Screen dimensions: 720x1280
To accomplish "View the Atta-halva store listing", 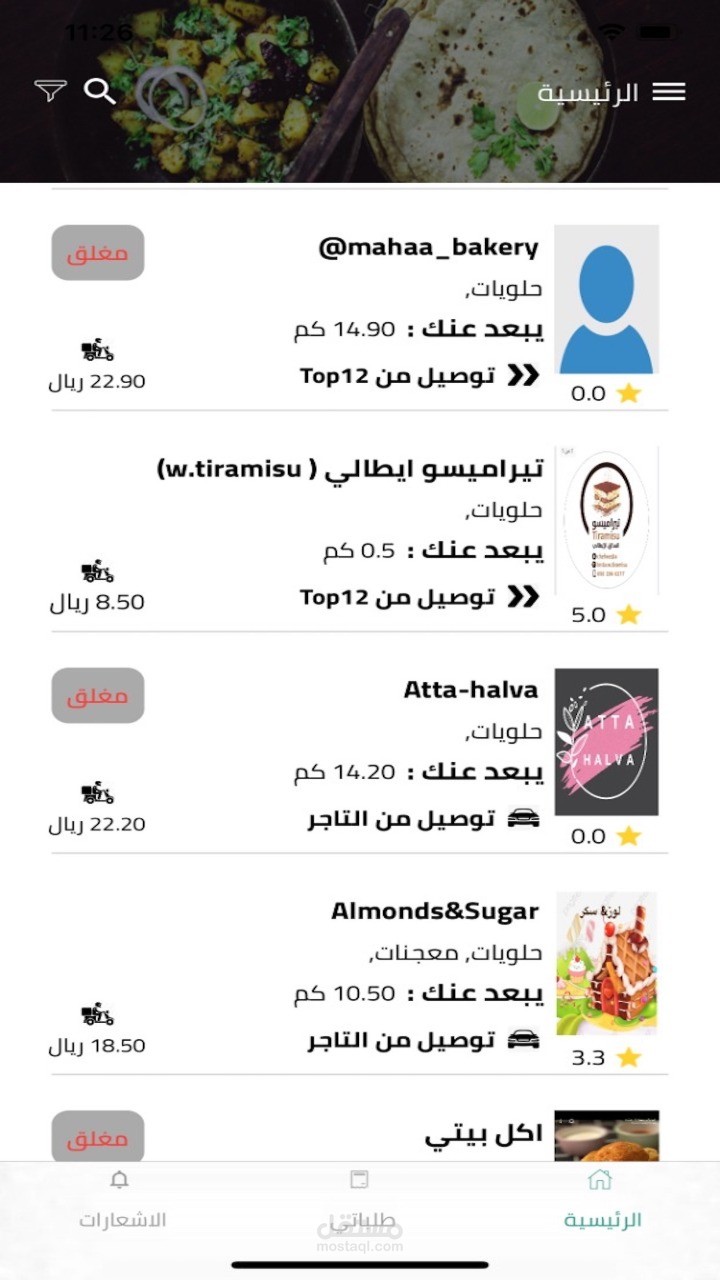I will coord(470,690).
